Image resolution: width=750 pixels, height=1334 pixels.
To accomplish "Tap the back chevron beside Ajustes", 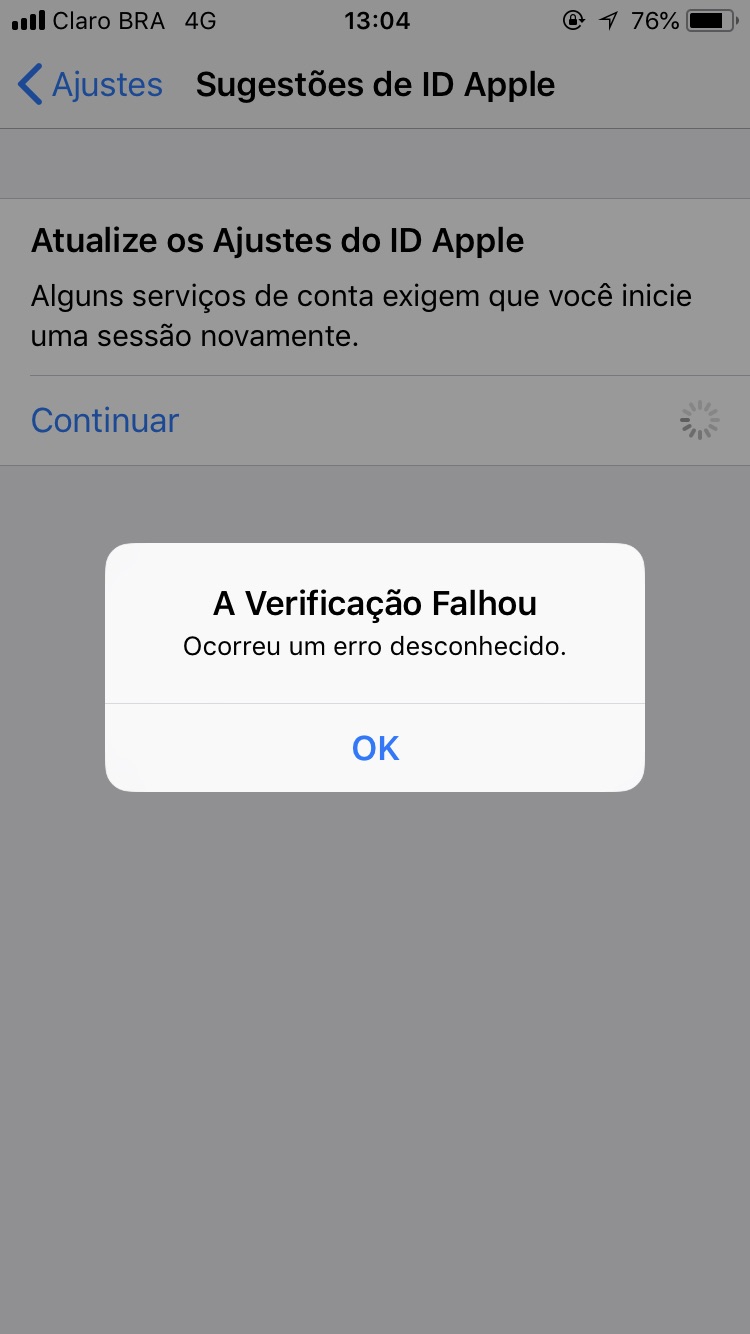I will click(29, 85).
